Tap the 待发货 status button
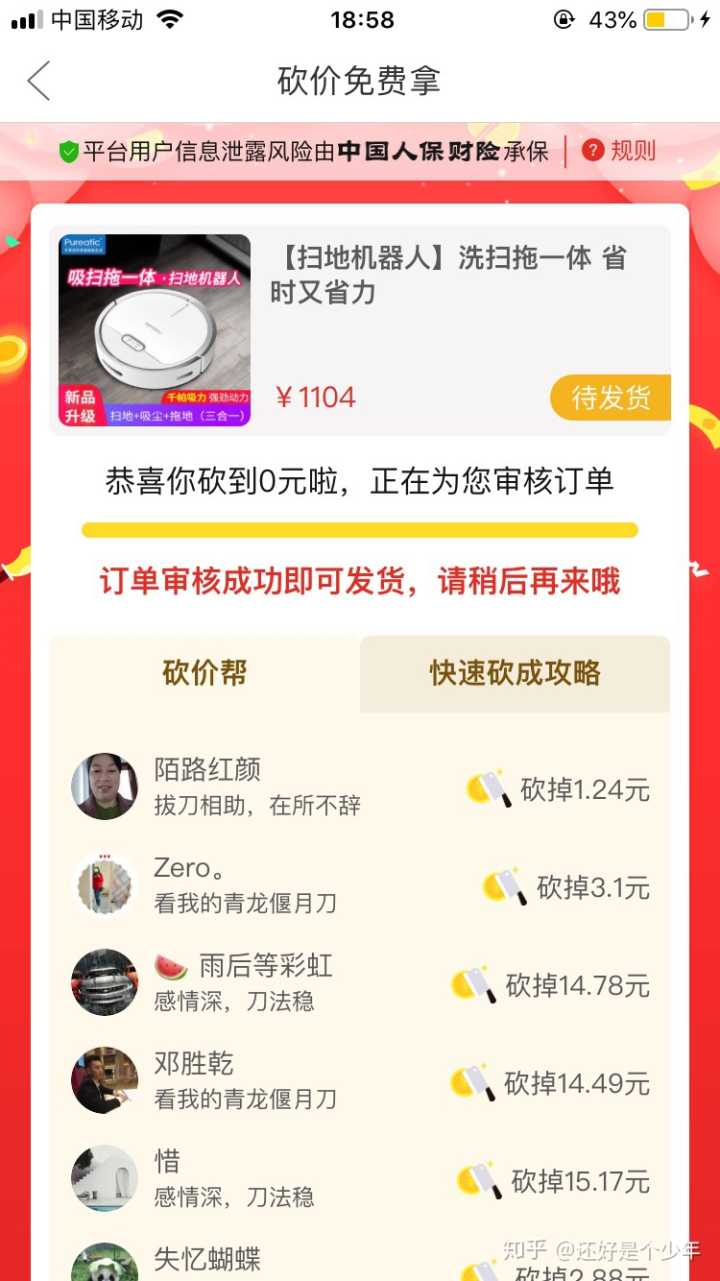The height and width of the screenshot is (1281, 720). [x=610, y=397]
